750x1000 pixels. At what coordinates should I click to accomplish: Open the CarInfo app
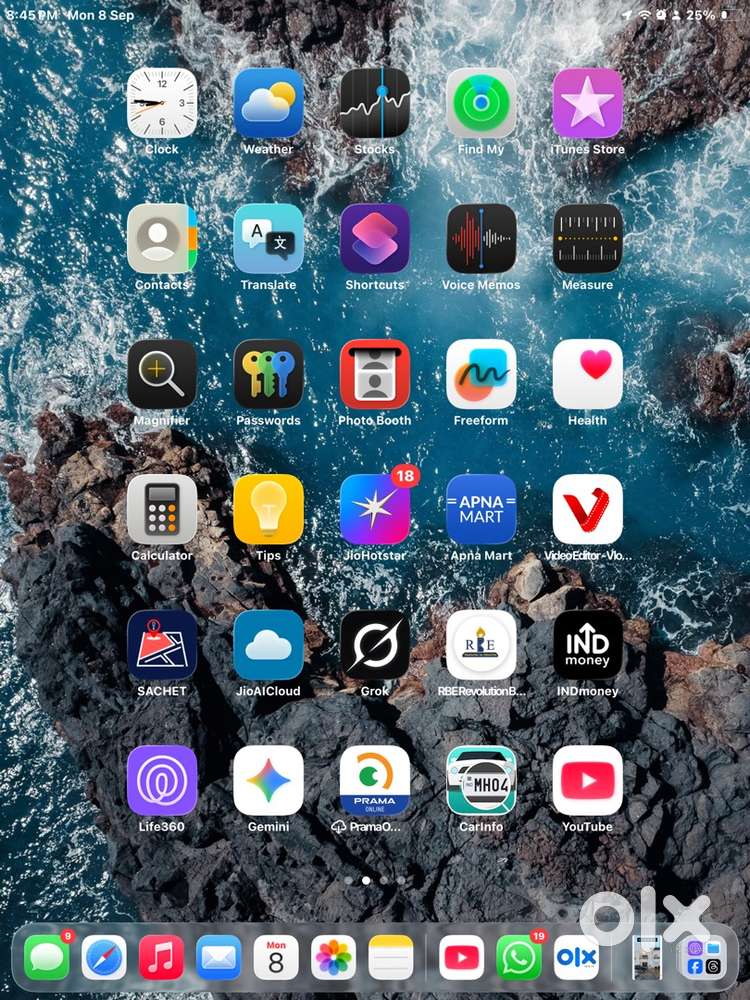click(x=481, y=780)
